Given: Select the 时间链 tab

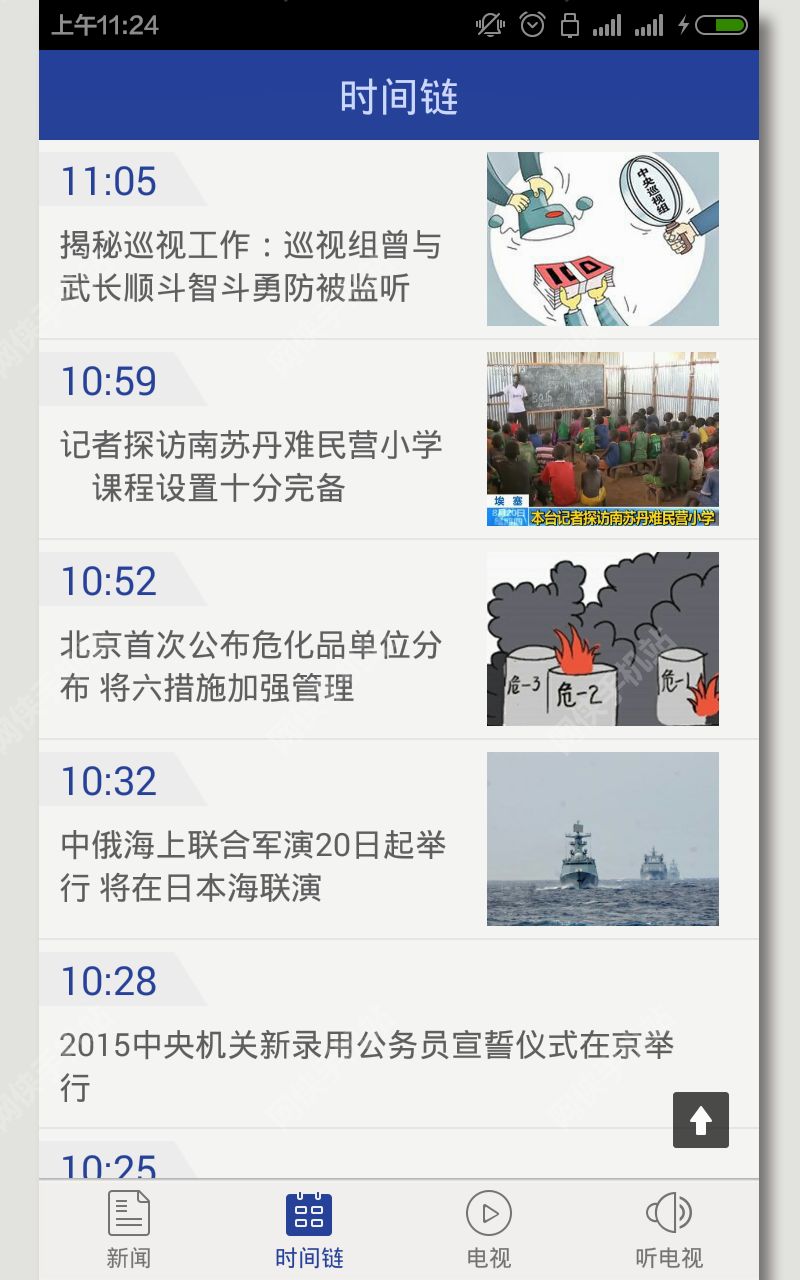Looking at the screenshot, I should pos(309,1229).
